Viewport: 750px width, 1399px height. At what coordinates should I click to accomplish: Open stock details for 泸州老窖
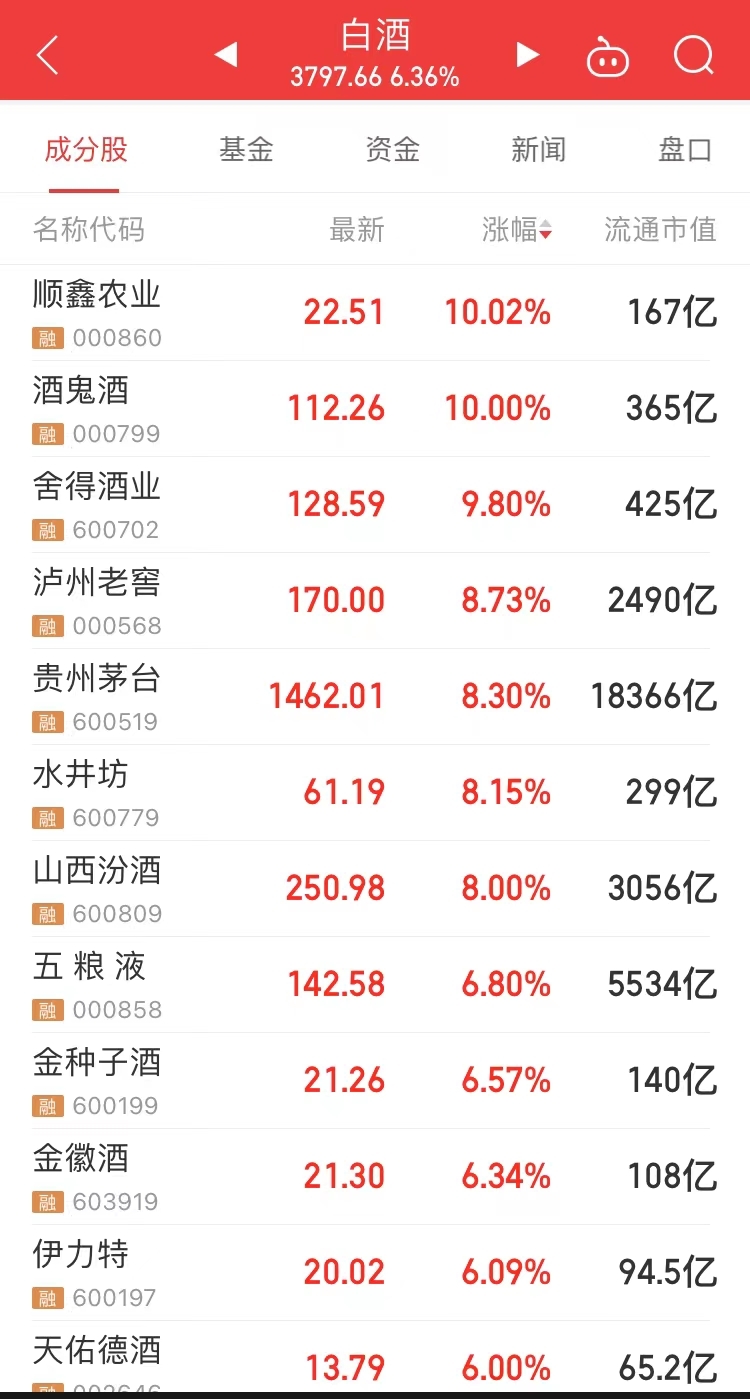[375, 601]
